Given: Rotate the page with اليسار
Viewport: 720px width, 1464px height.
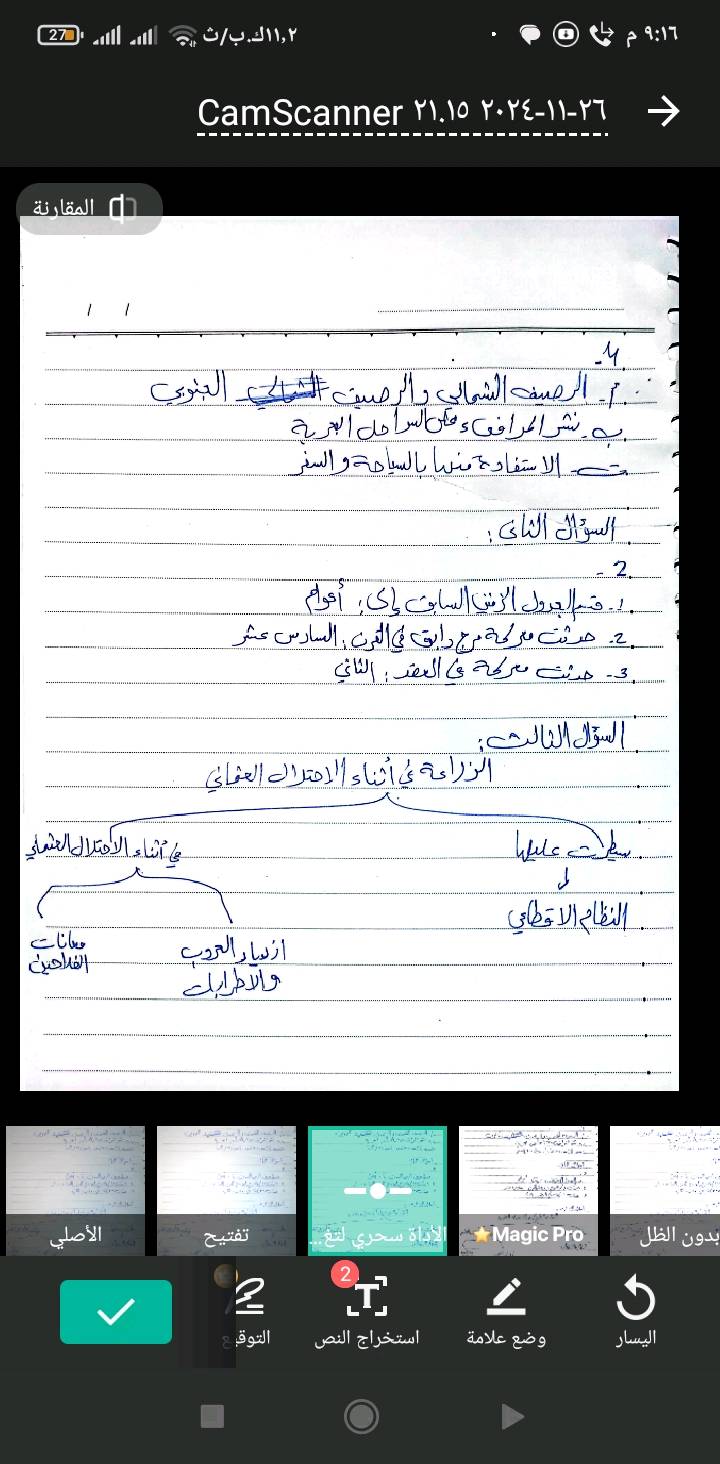Looking at the screenshot, I should 636,1311.
